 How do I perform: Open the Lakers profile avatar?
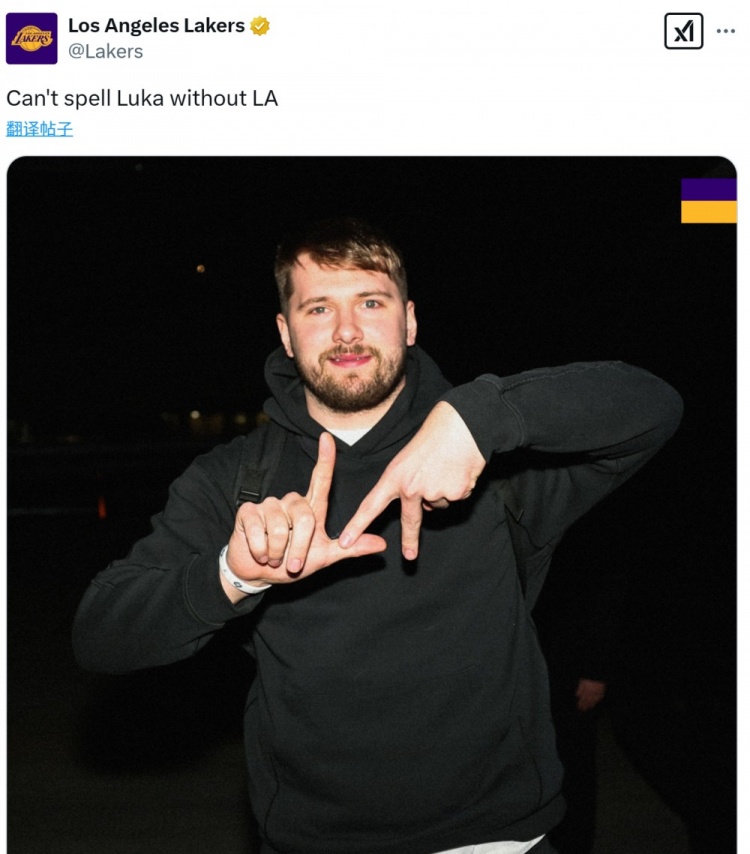(31, 38)
